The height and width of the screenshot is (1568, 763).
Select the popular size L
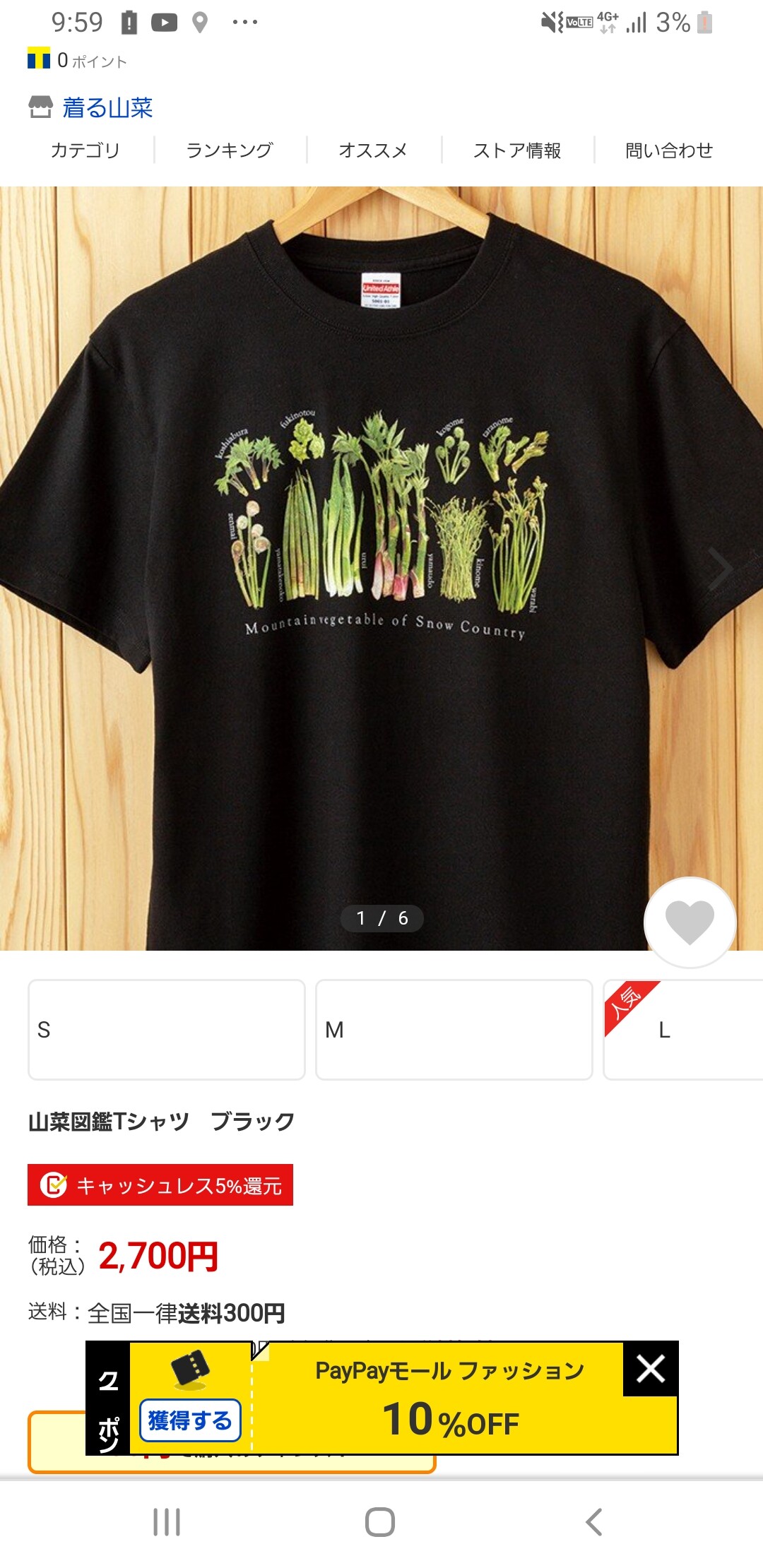click(x=683, y=1029)
